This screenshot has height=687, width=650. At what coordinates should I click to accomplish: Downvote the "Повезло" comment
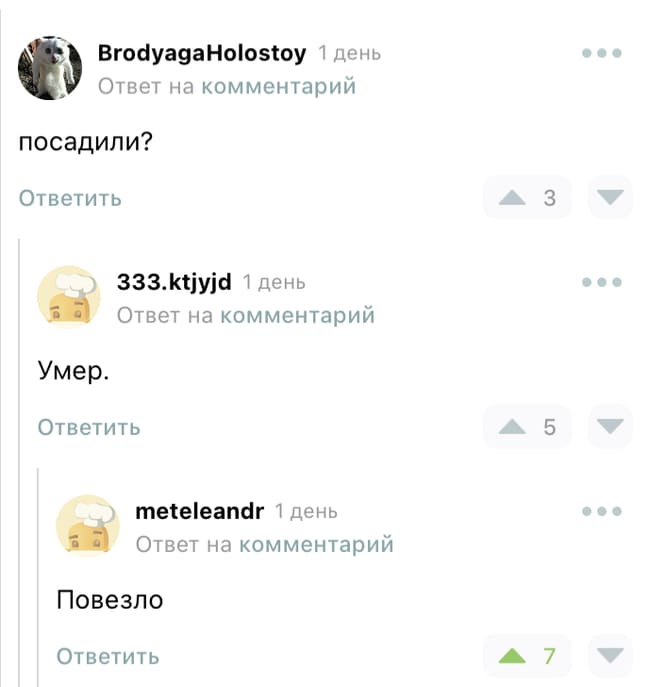pos(609,657)
